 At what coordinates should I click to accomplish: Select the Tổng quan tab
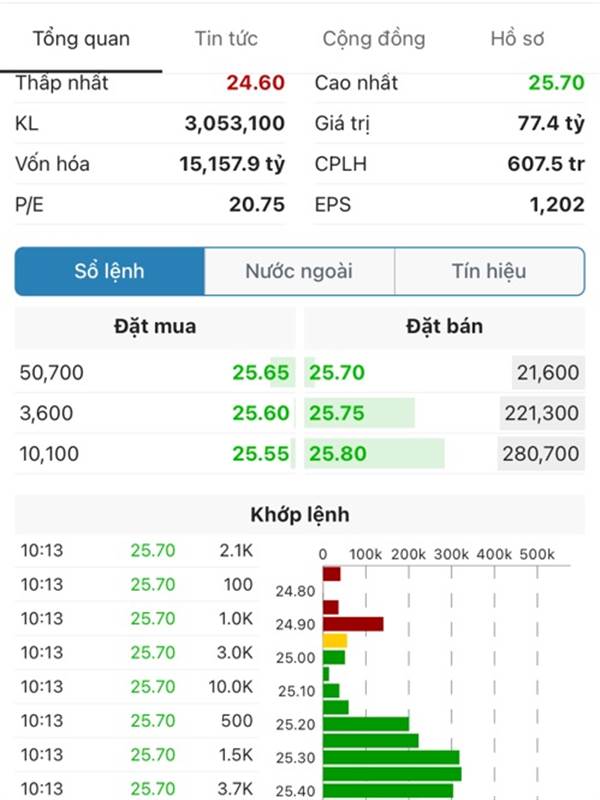[x=81, y=39]
